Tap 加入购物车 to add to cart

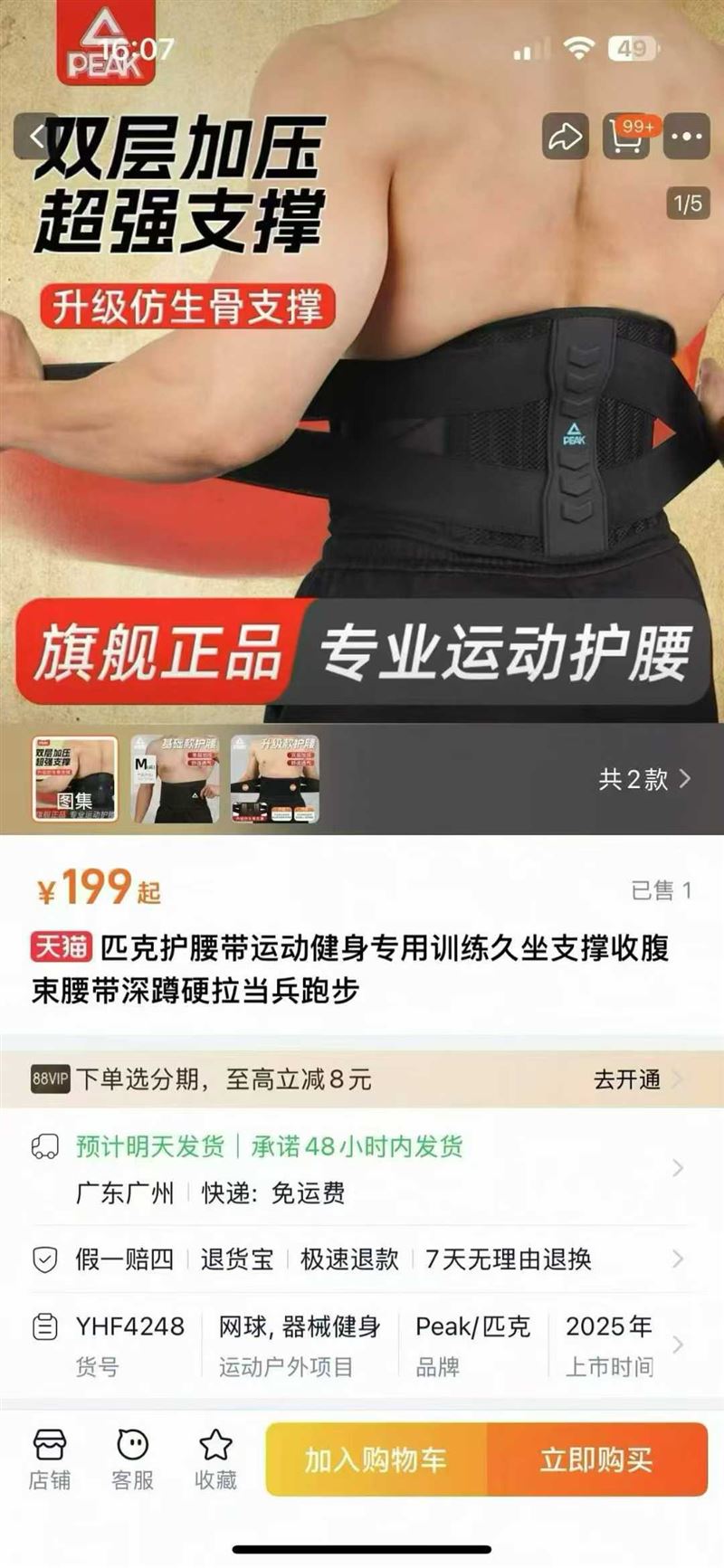coord(376,1459)
